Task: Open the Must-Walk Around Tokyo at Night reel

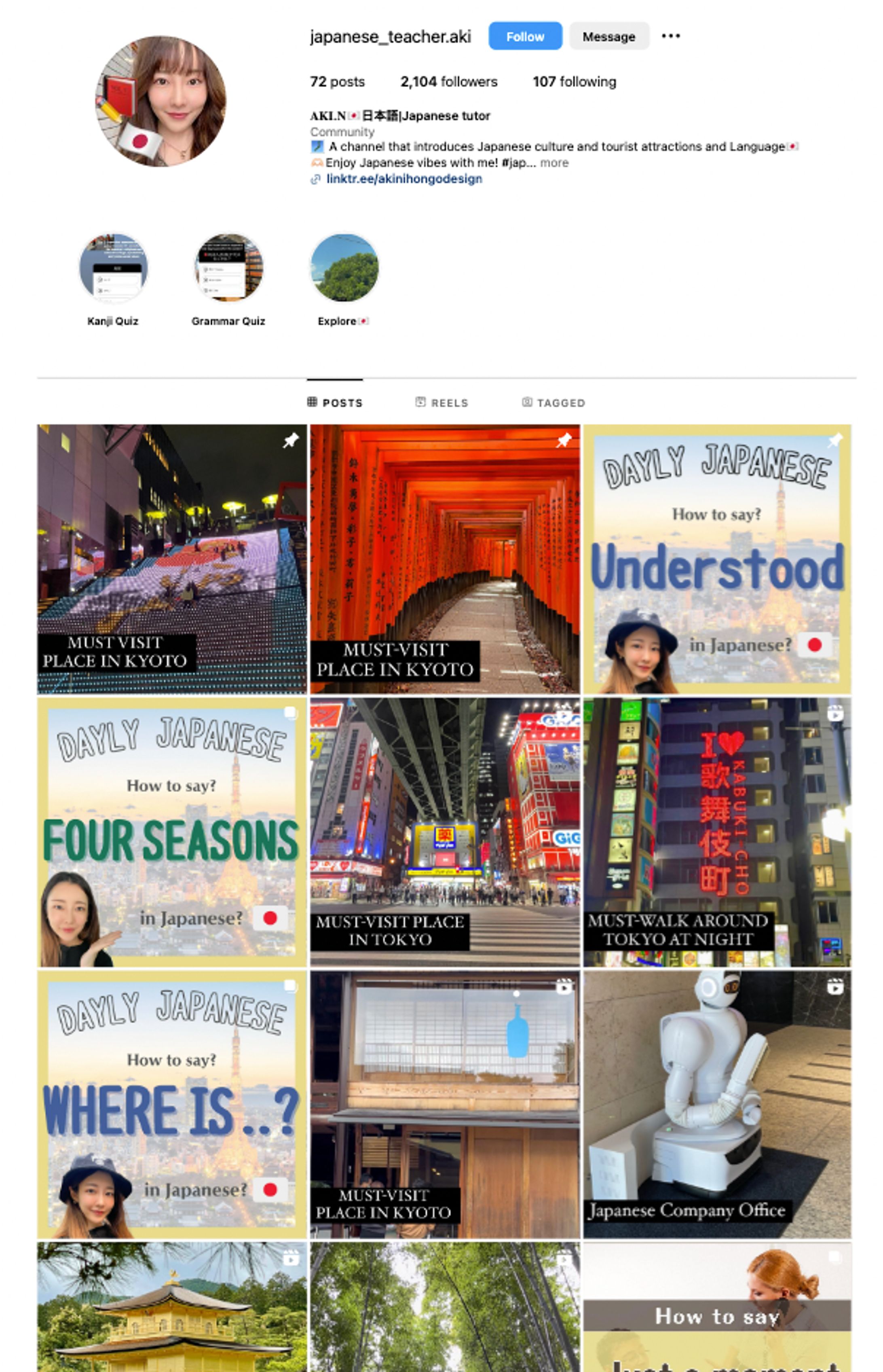Action: coord(717,832)
